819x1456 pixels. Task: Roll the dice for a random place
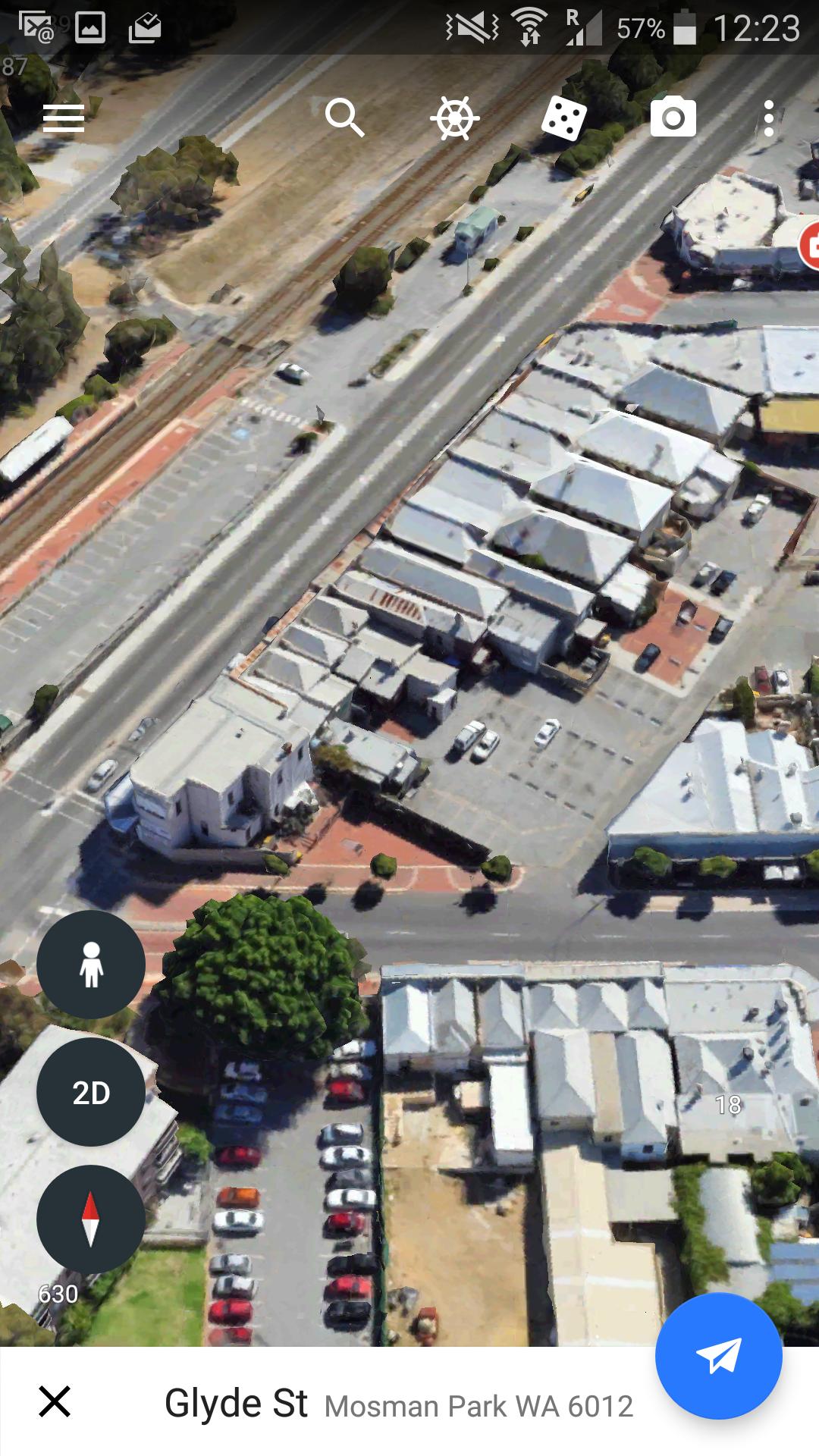(563, 118)
